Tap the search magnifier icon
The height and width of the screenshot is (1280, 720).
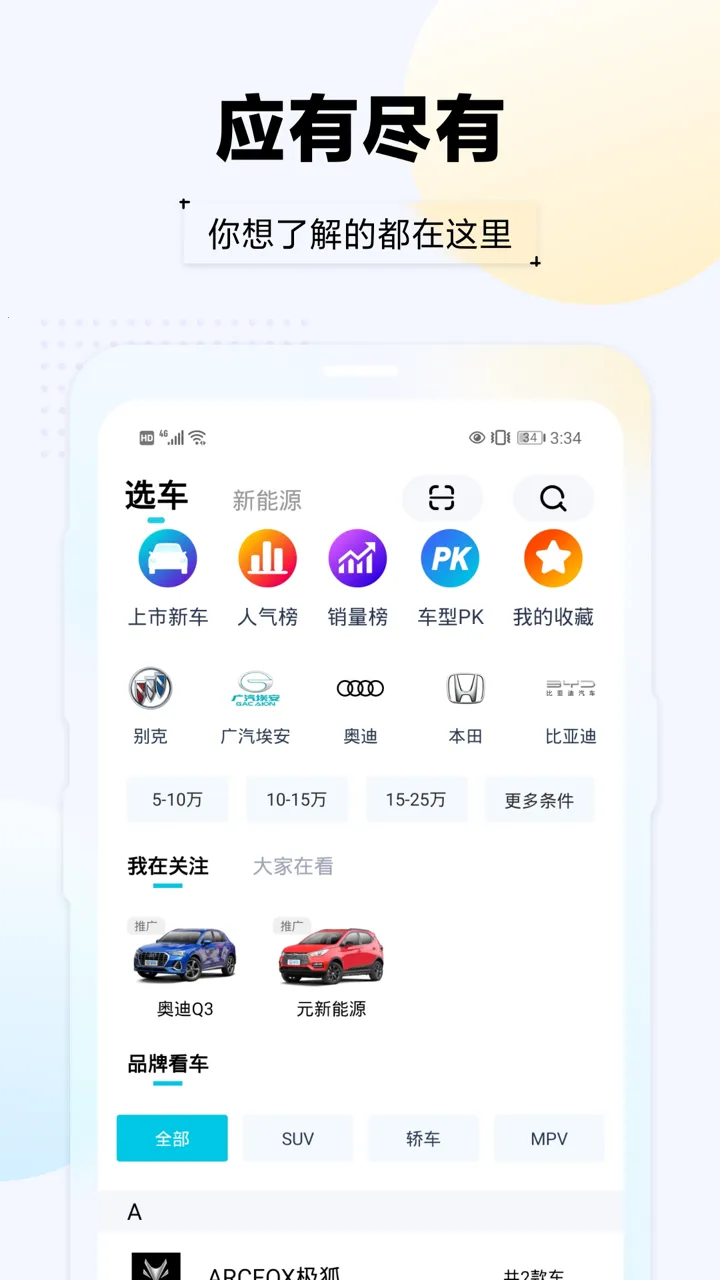click(x=552, y=498)
